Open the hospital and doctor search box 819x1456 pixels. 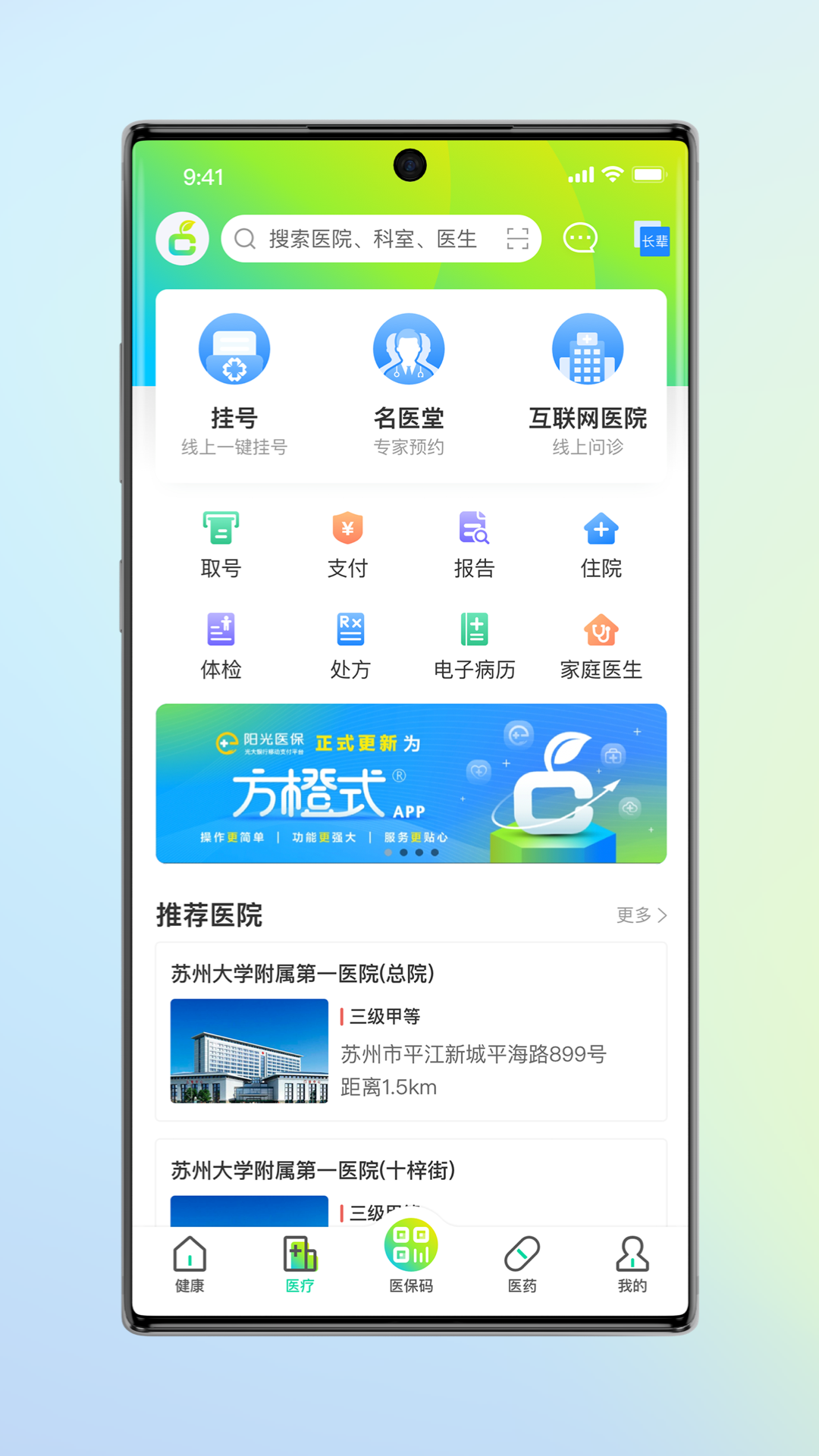point(364,240)
